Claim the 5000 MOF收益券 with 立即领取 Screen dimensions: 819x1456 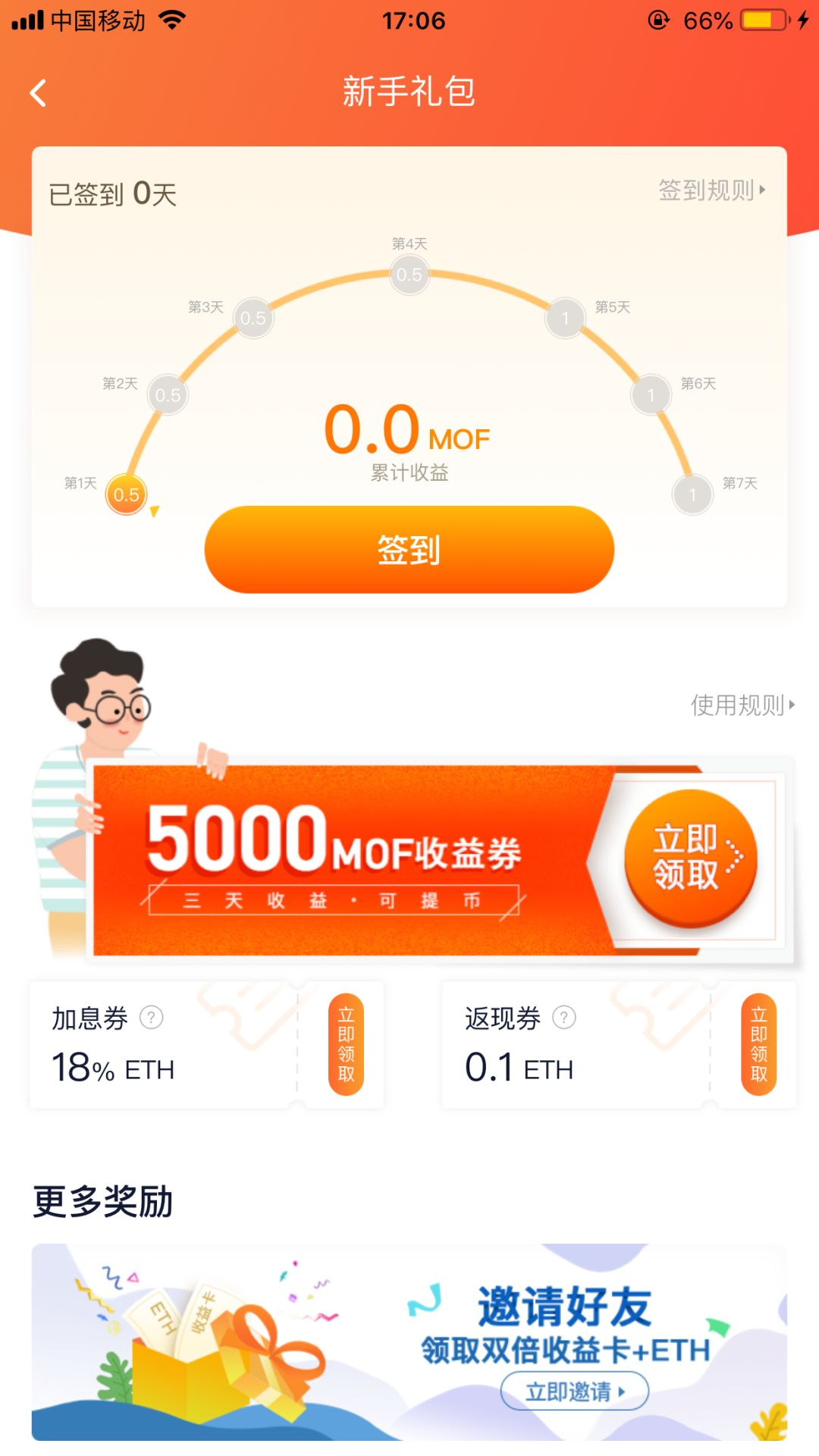[x=690, y=858]
